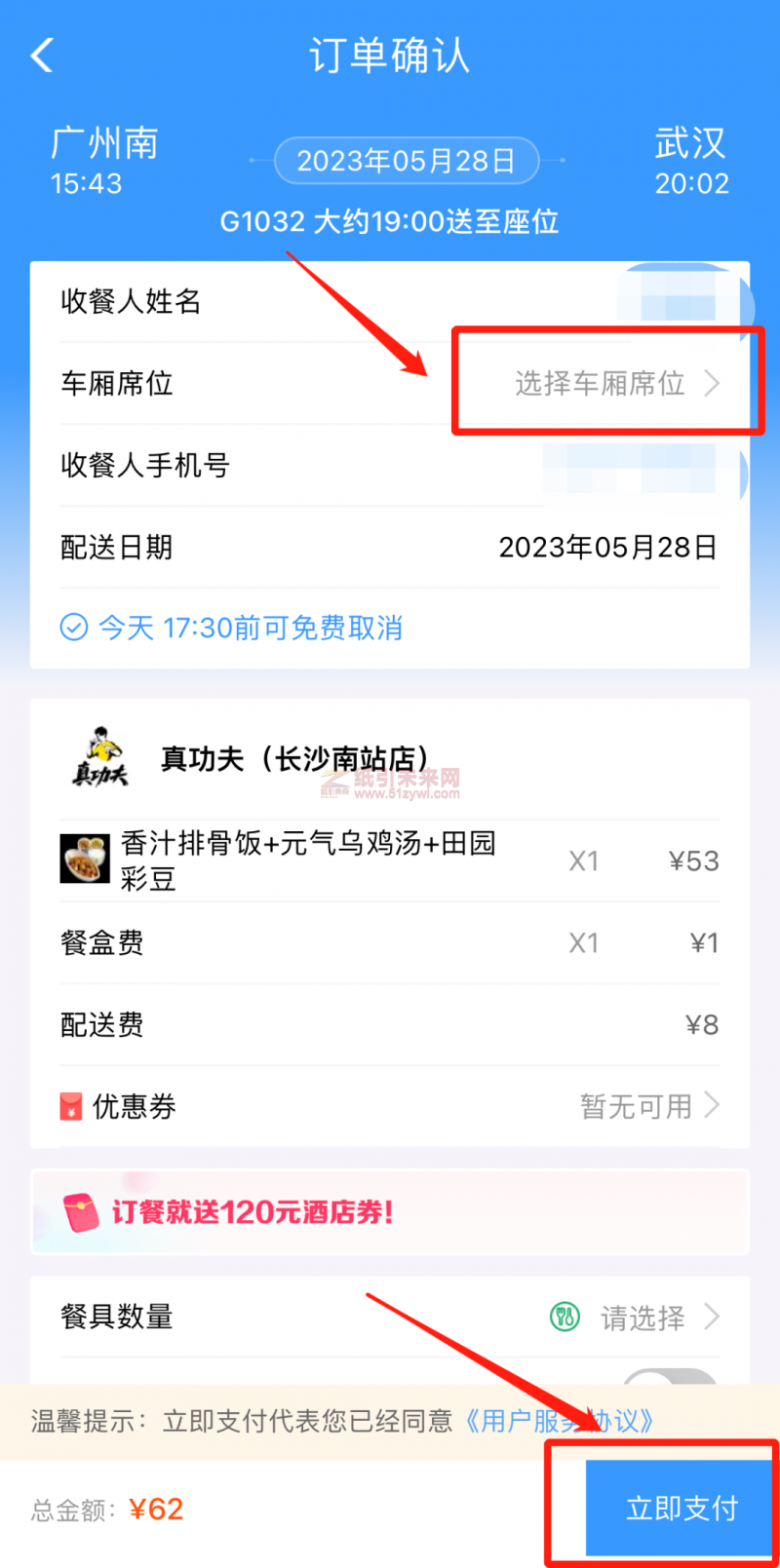
Task: Read the 《用户服务协议》 link
Action: 558,1421
